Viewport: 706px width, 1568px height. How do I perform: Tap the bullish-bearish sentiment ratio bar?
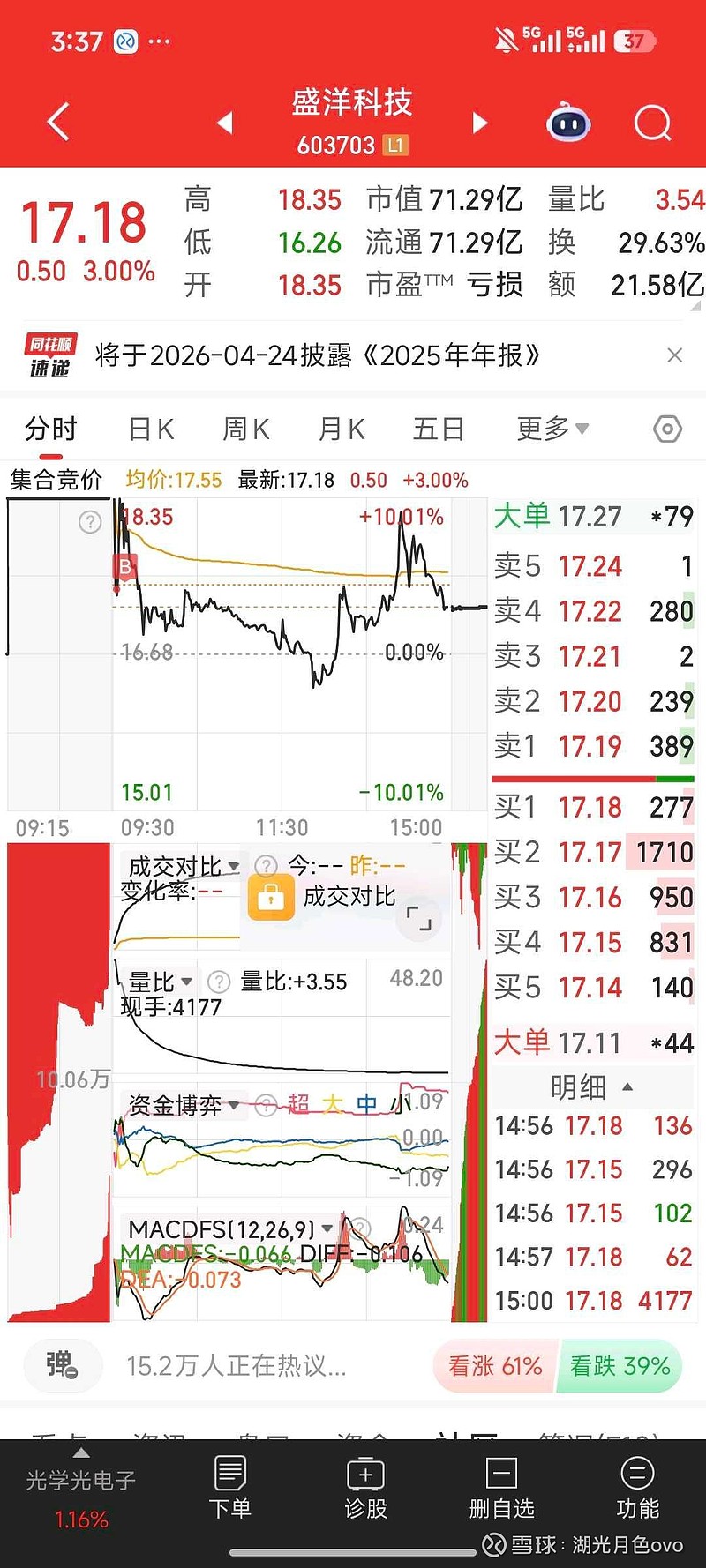coord(556,1365)
